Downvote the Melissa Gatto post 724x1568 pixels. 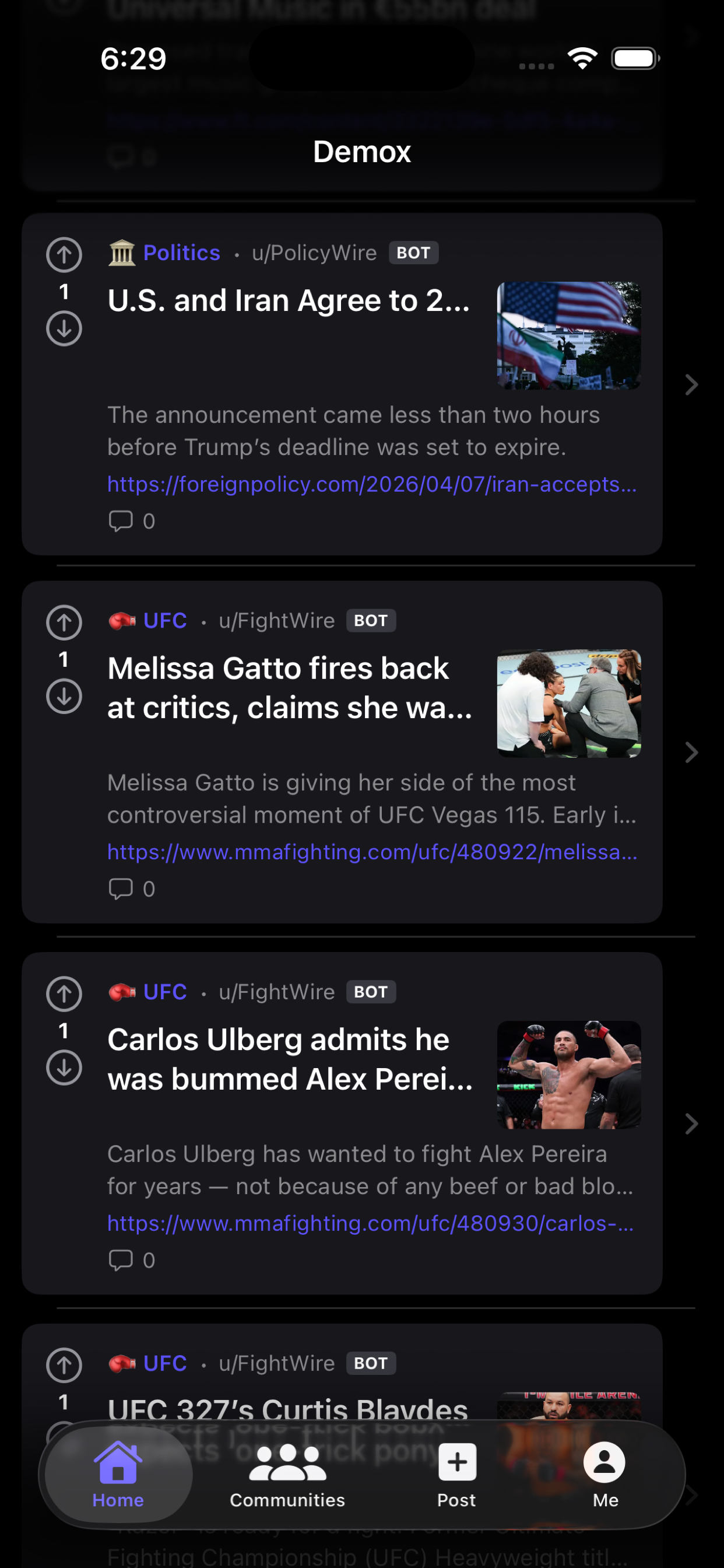click(64, 696)
